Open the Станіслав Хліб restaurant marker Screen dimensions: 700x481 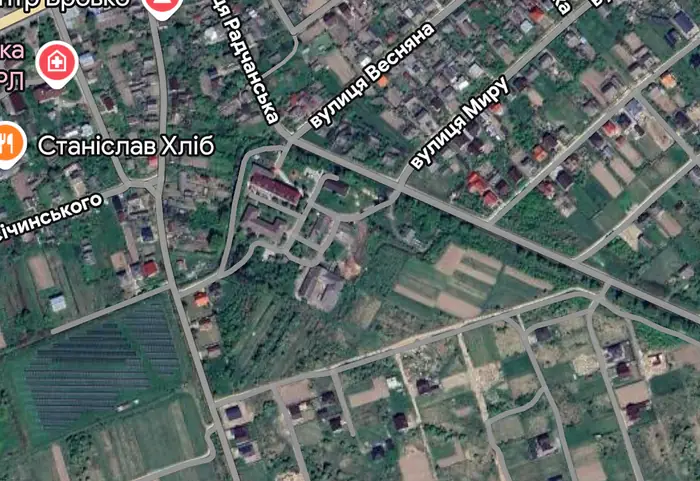8,142
